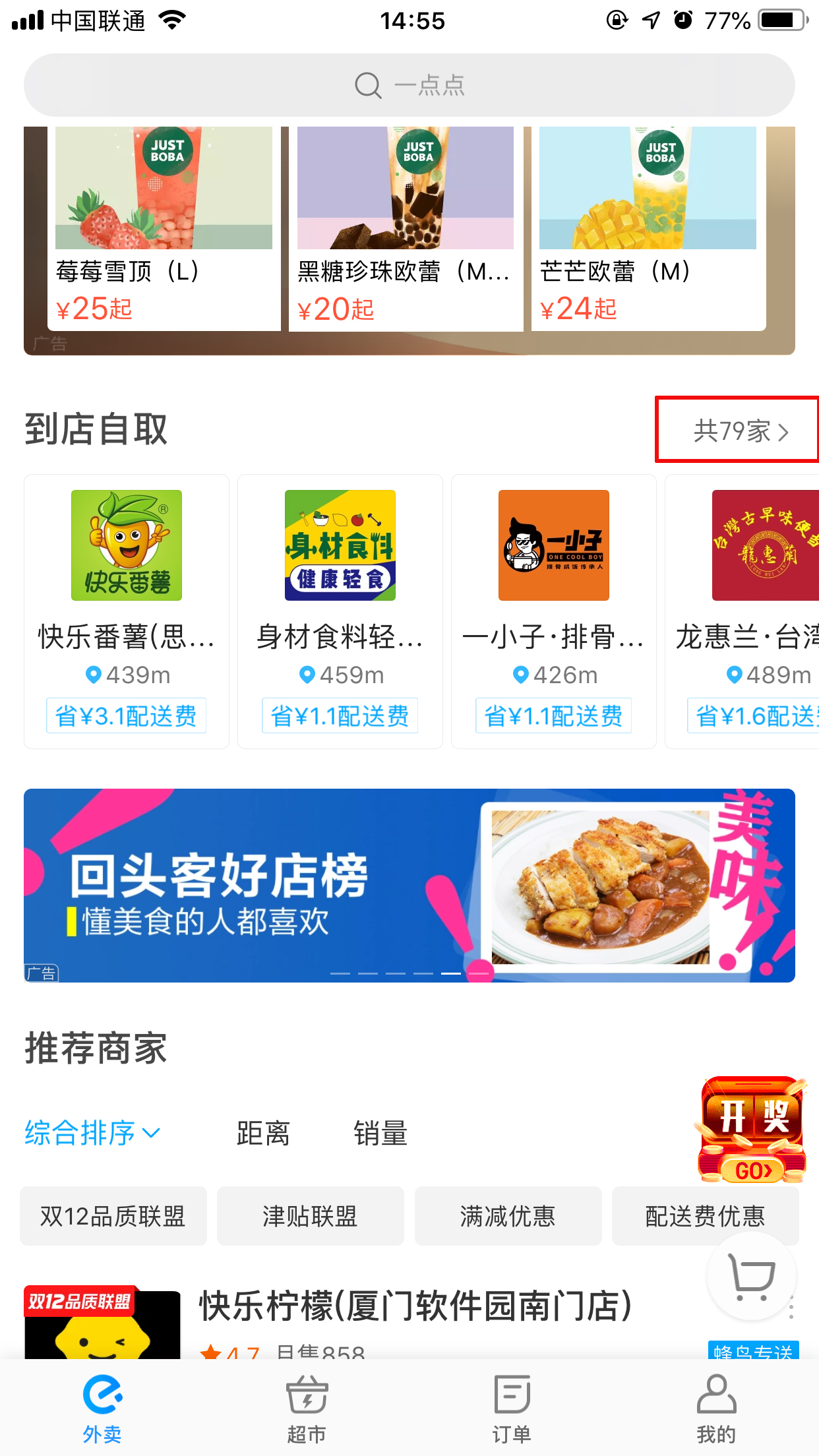The height and width of the screenshot is (1456, 819).
Task: Sort stores by 距离 distance
Action: [x=263, y=1132]
